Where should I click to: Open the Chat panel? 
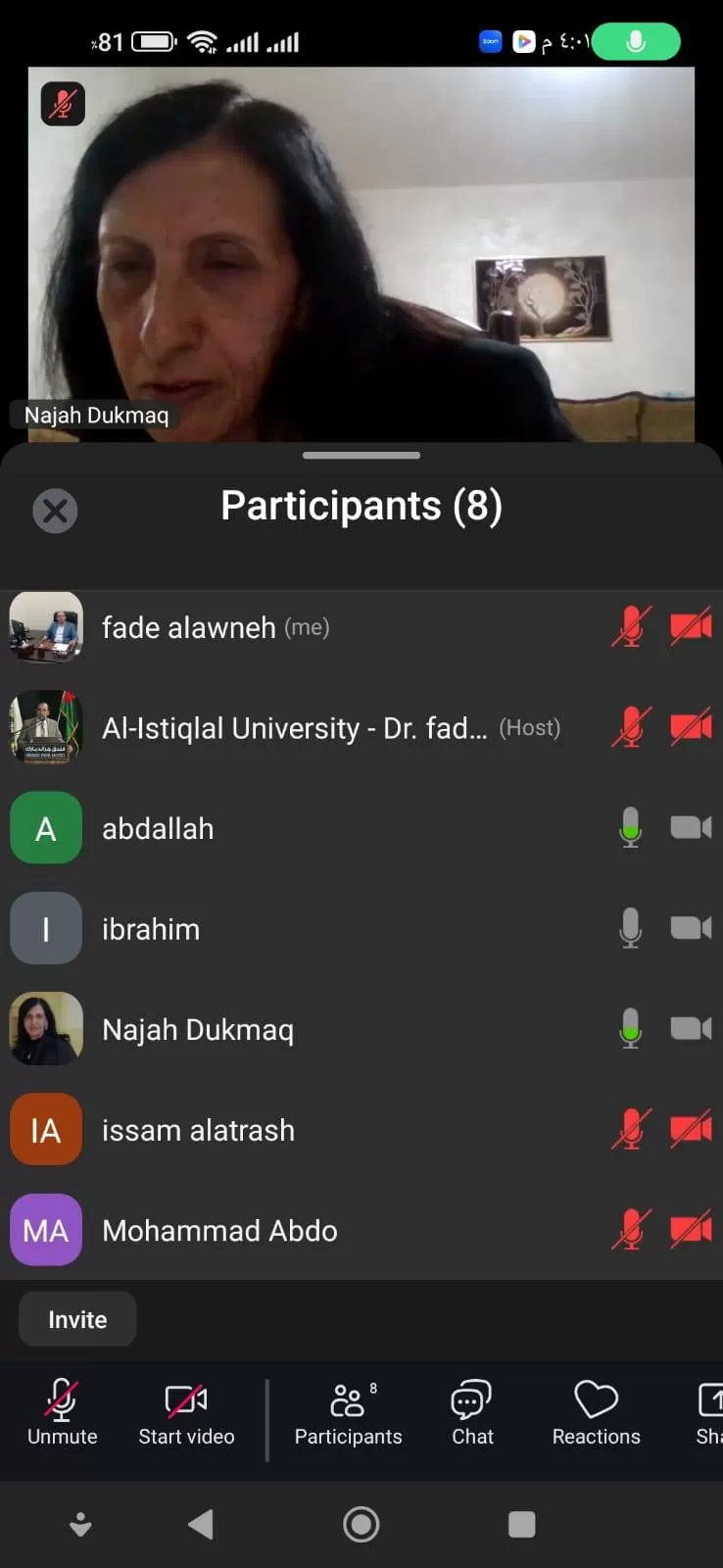[x=472, y=1412]
